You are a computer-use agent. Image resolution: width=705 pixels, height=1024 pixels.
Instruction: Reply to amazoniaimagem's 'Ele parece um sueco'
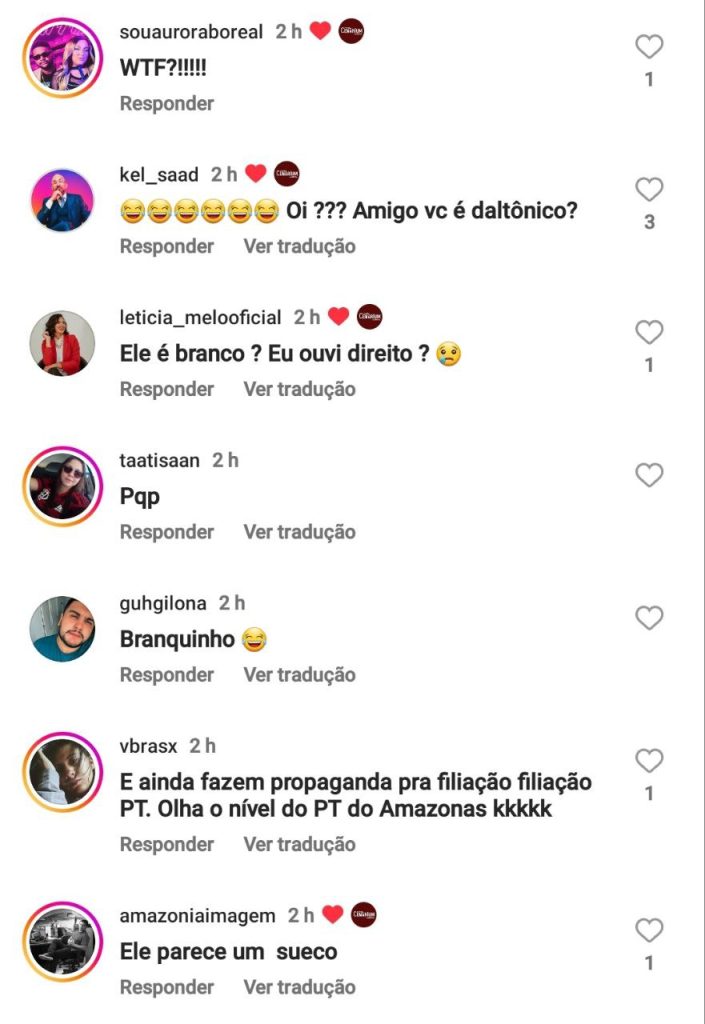click(166, 987)
